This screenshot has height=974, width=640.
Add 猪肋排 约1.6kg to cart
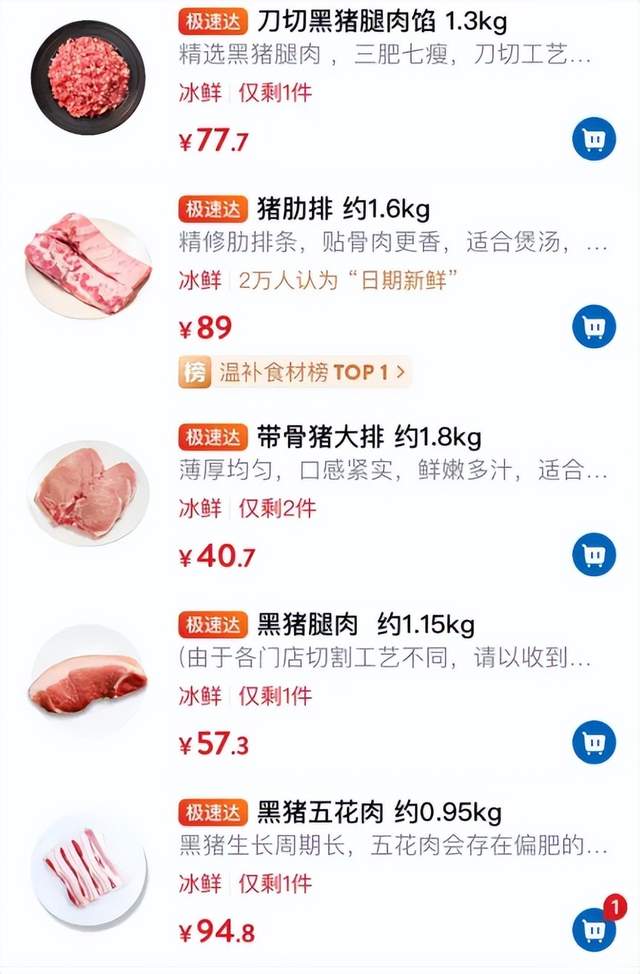594,326
